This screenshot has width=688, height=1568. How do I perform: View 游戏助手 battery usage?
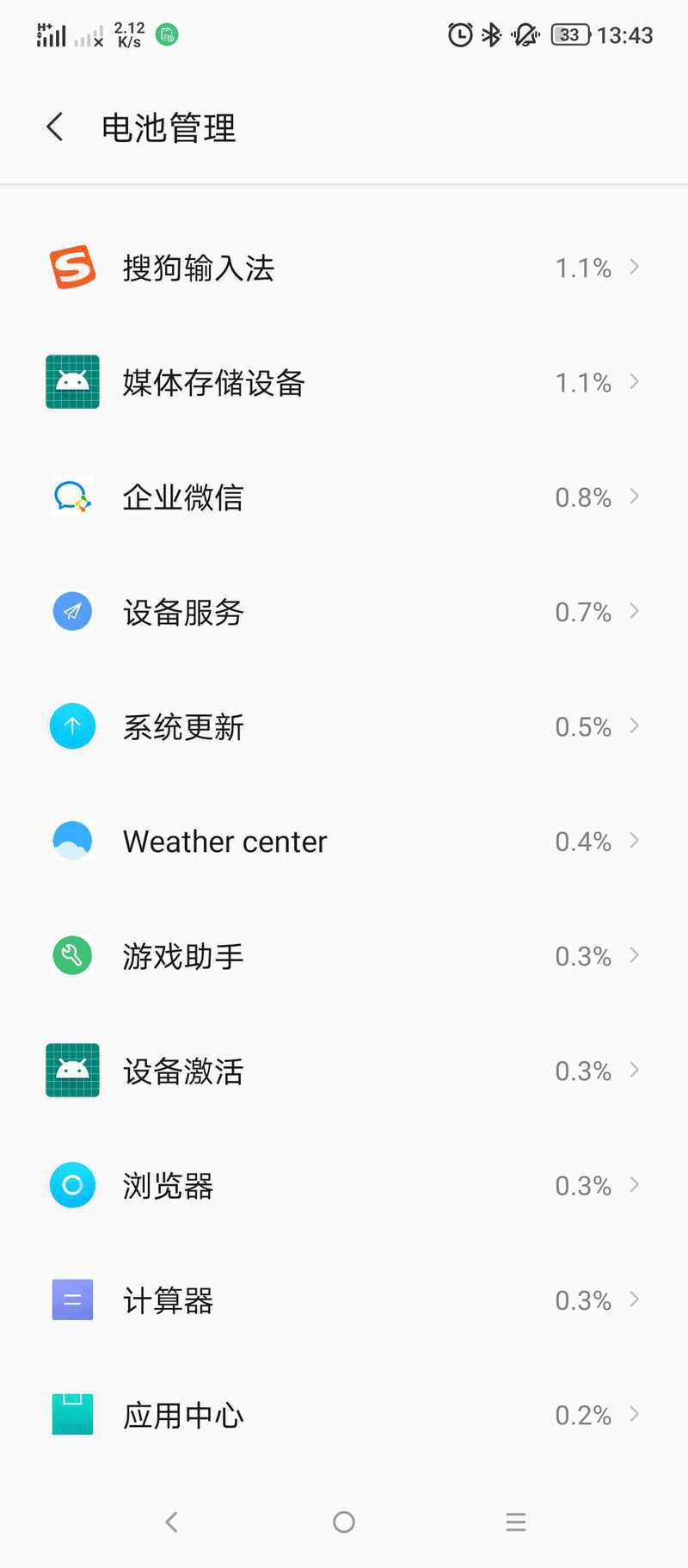click(344, 956)
